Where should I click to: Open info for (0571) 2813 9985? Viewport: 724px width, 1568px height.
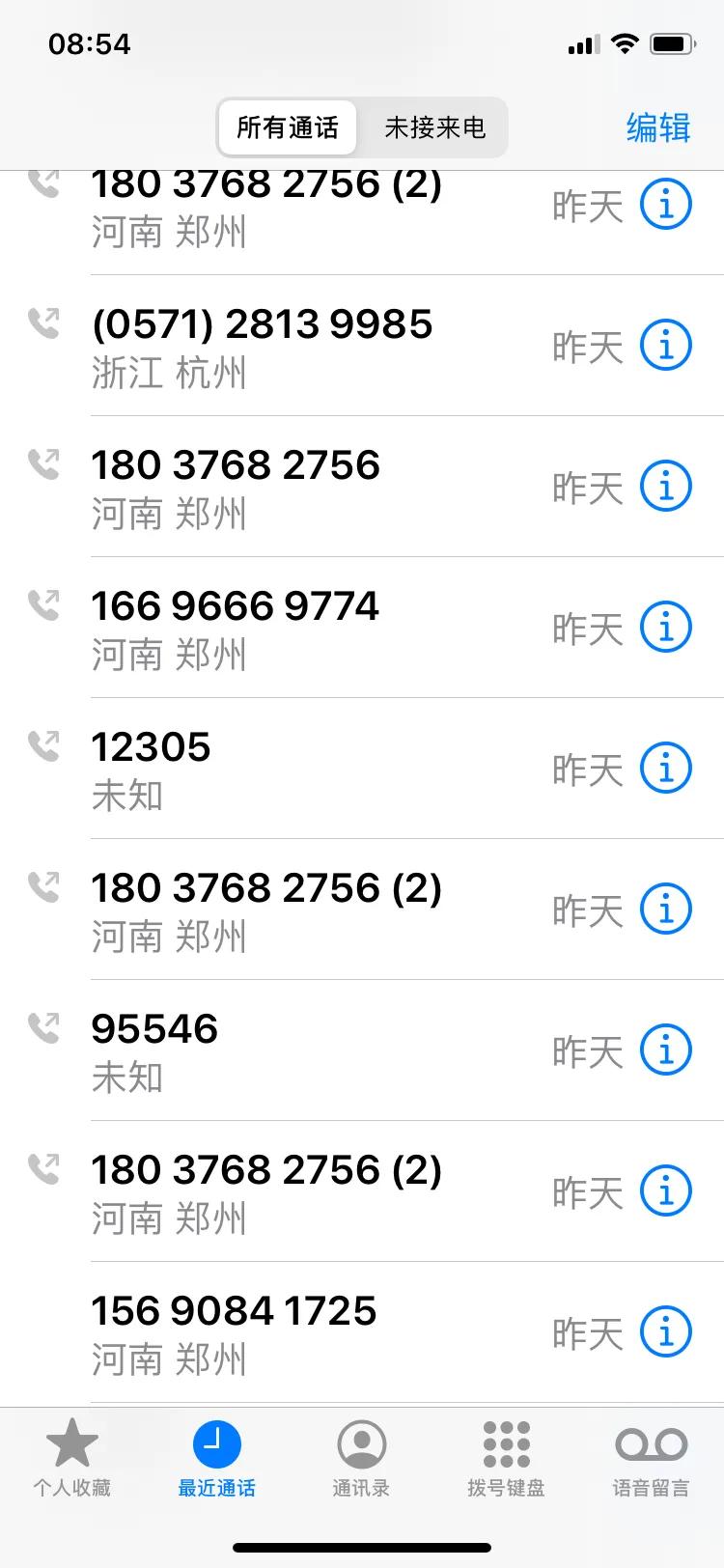(x=665, y=344)
